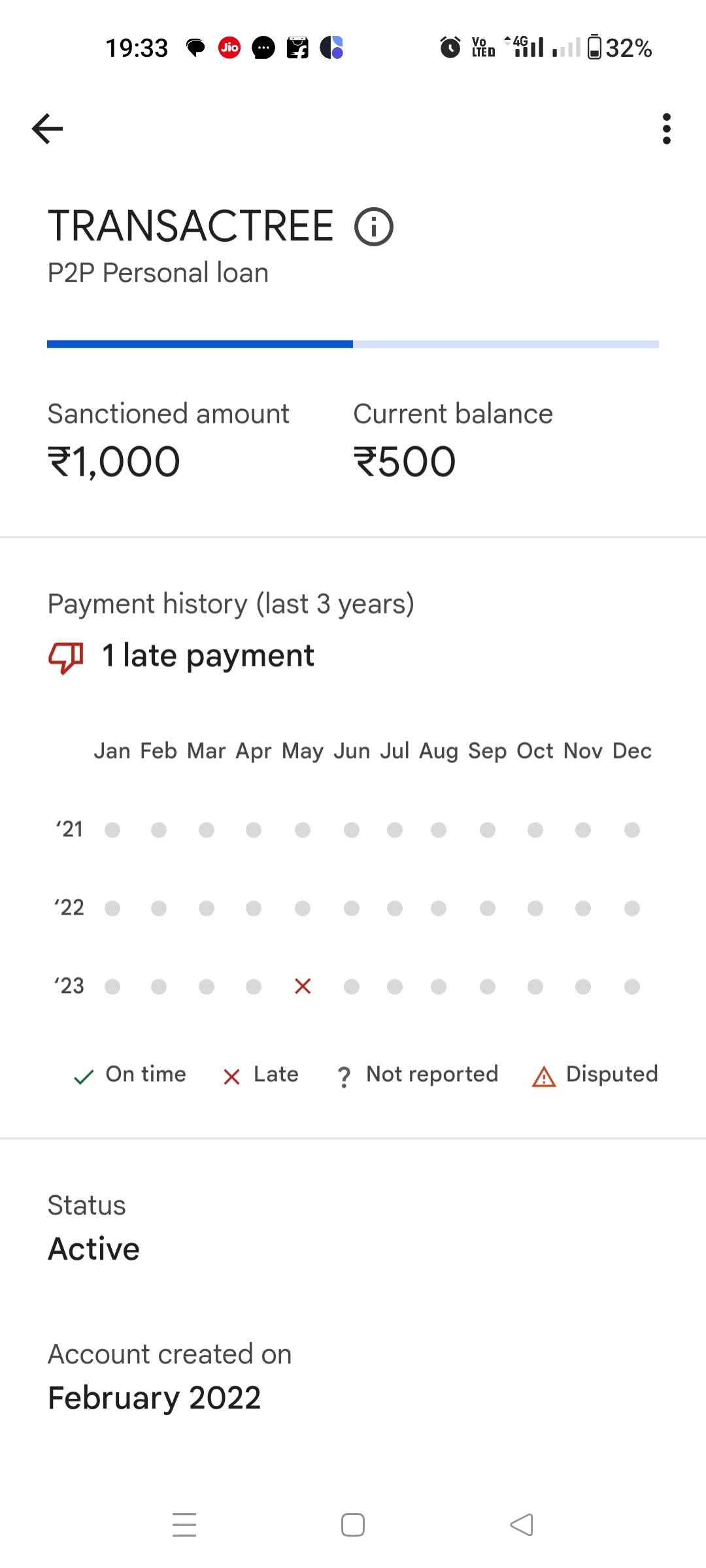Tap the info icon beside TRANSACTREE

(x=374, y=227)
